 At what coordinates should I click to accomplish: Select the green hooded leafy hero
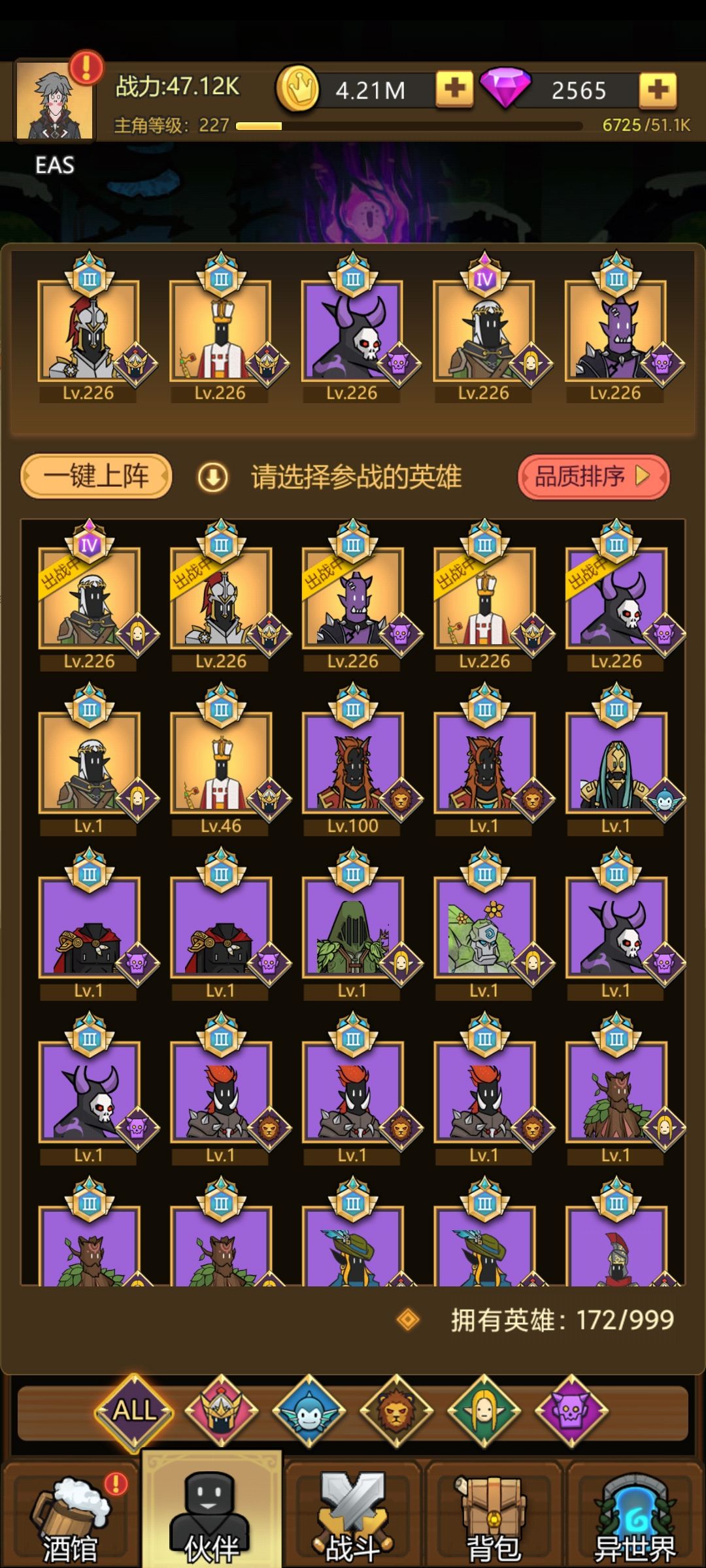353,928
